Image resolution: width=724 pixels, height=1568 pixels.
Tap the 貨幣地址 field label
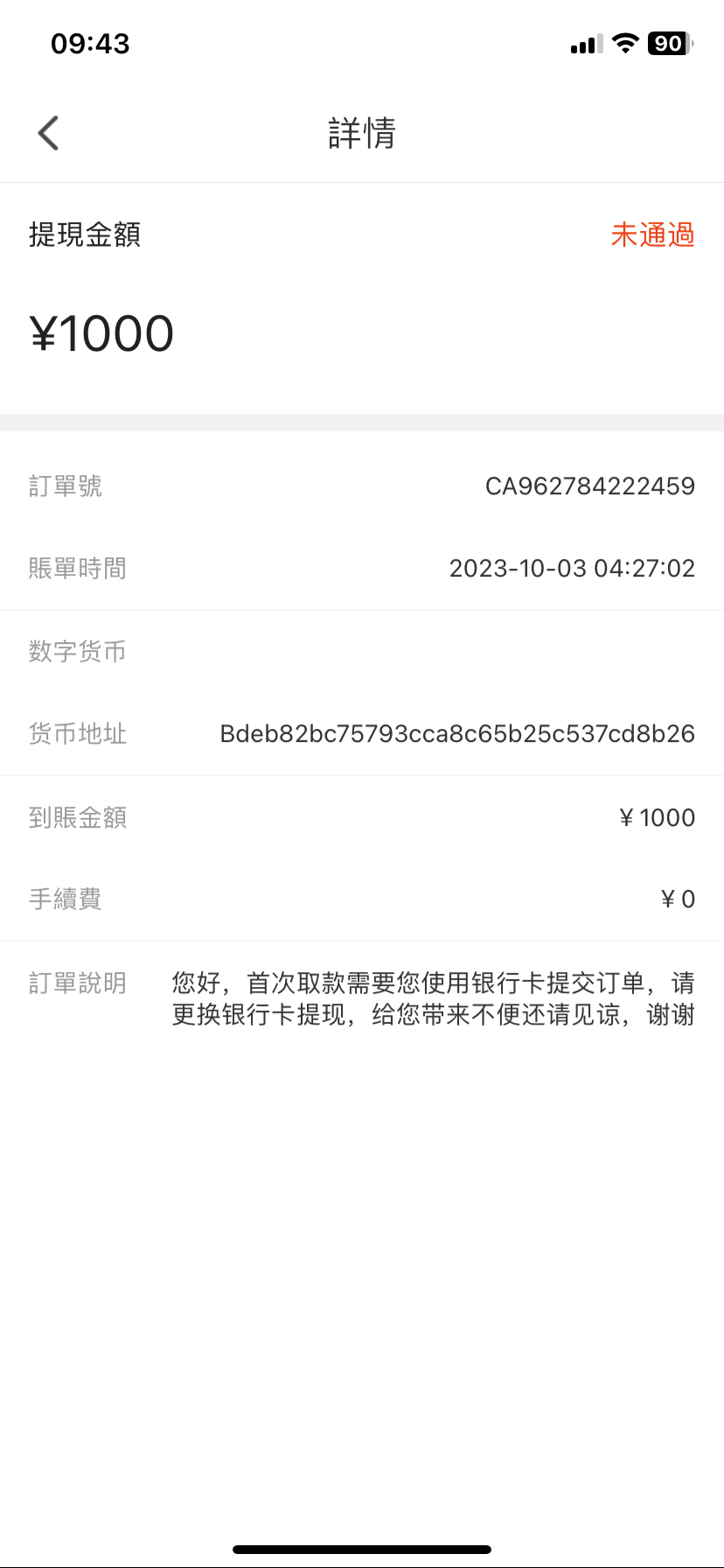click(78, 734)
